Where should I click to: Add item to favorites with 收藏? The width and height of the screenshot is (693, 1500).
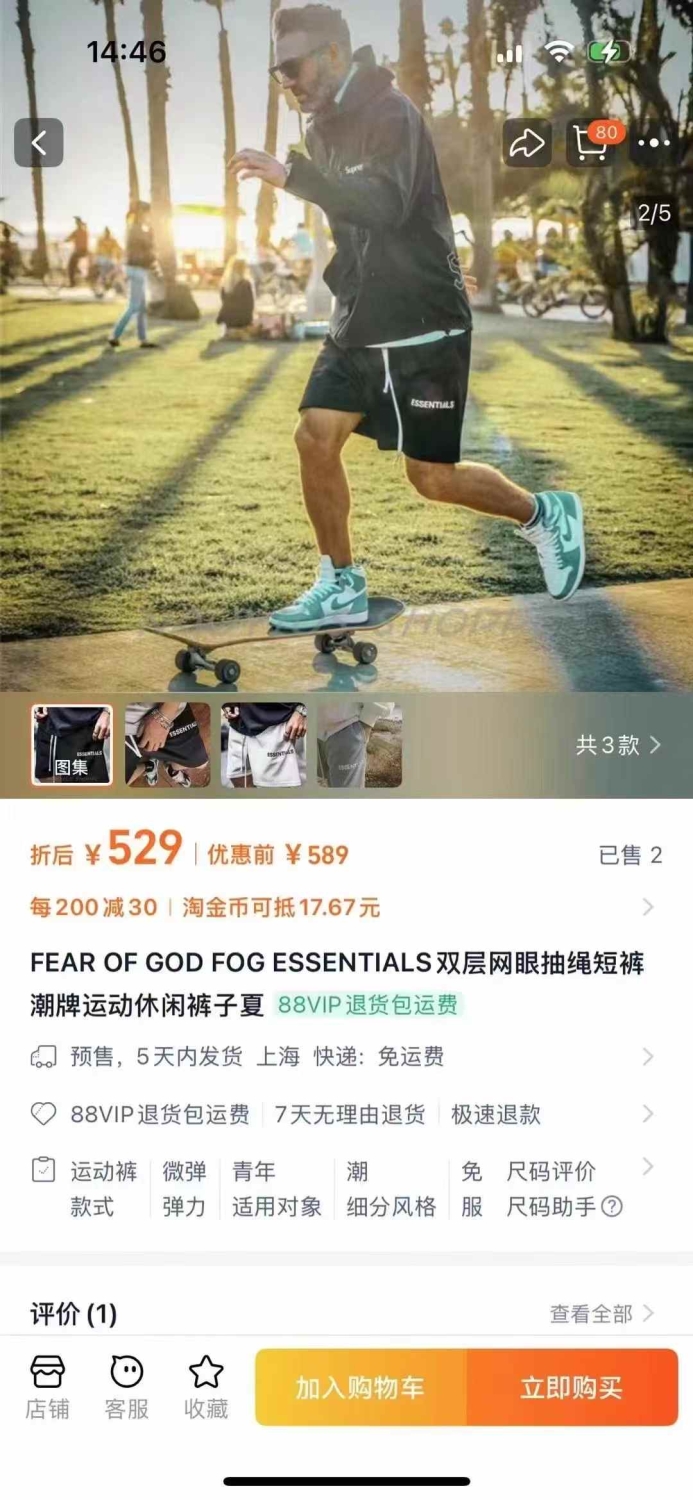206,1387
